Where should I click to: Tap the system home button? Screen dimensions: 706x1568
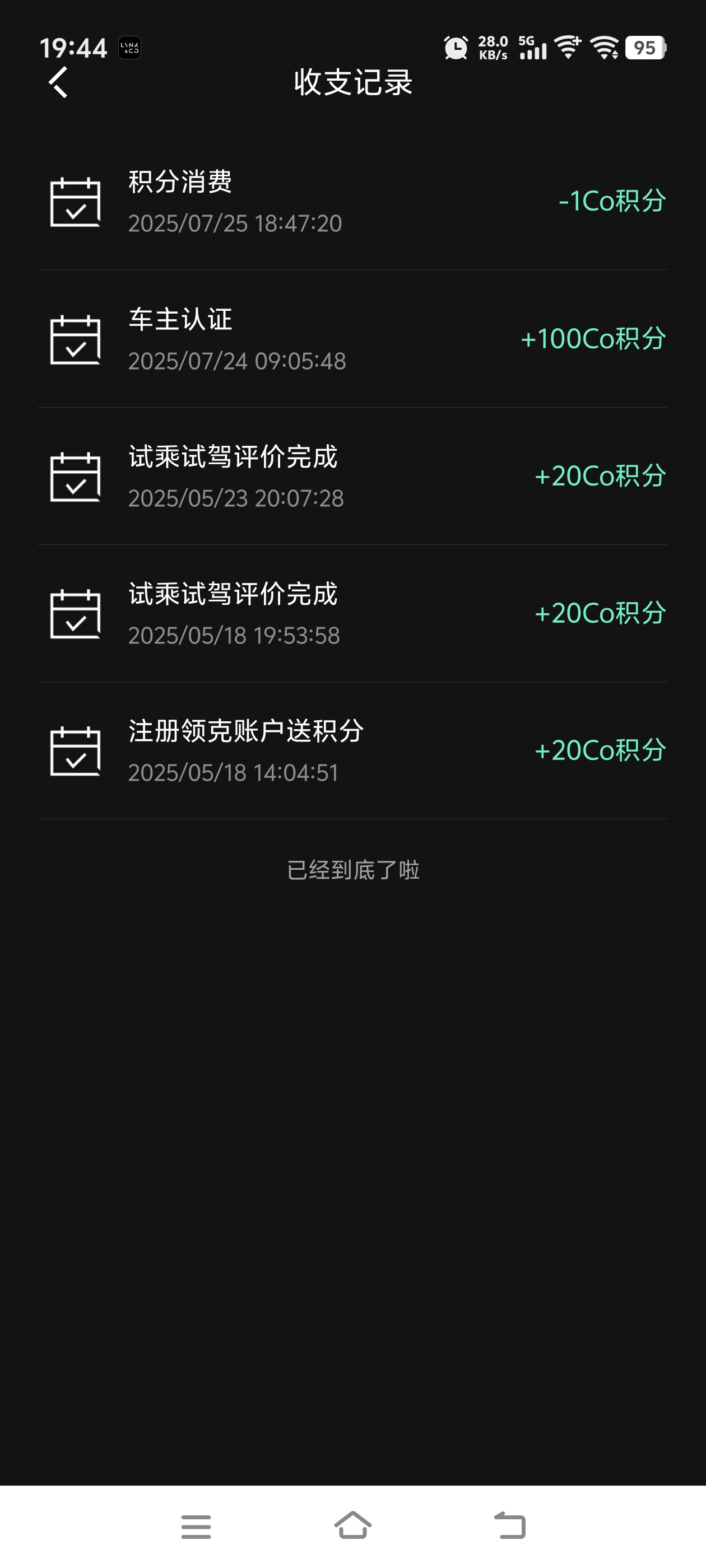click(352, 1525)
